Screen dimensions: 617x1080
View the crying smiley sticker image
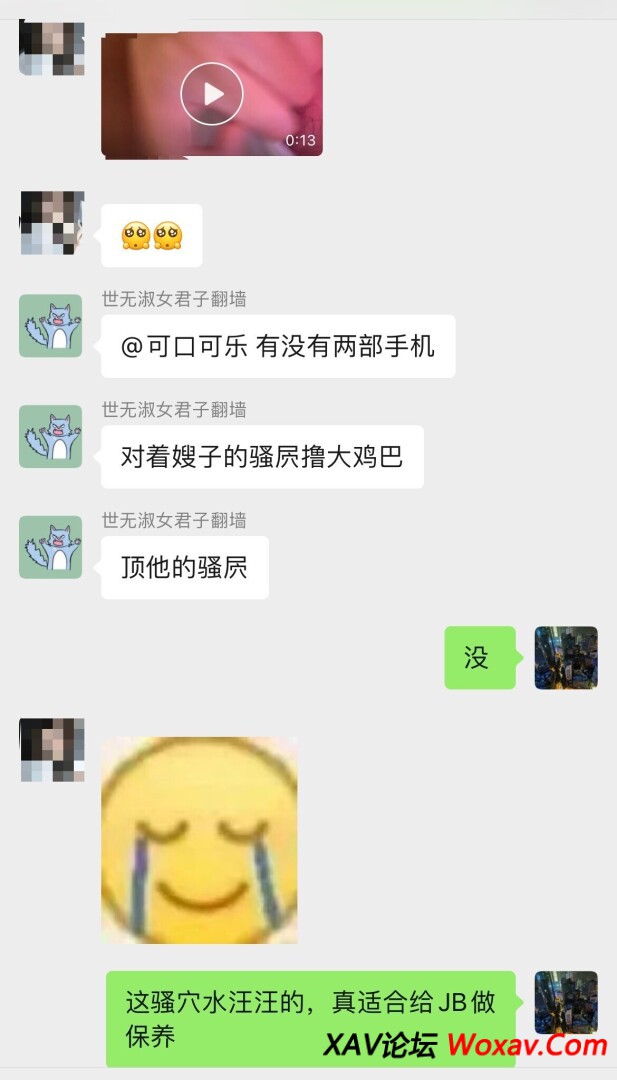(199, 840)
